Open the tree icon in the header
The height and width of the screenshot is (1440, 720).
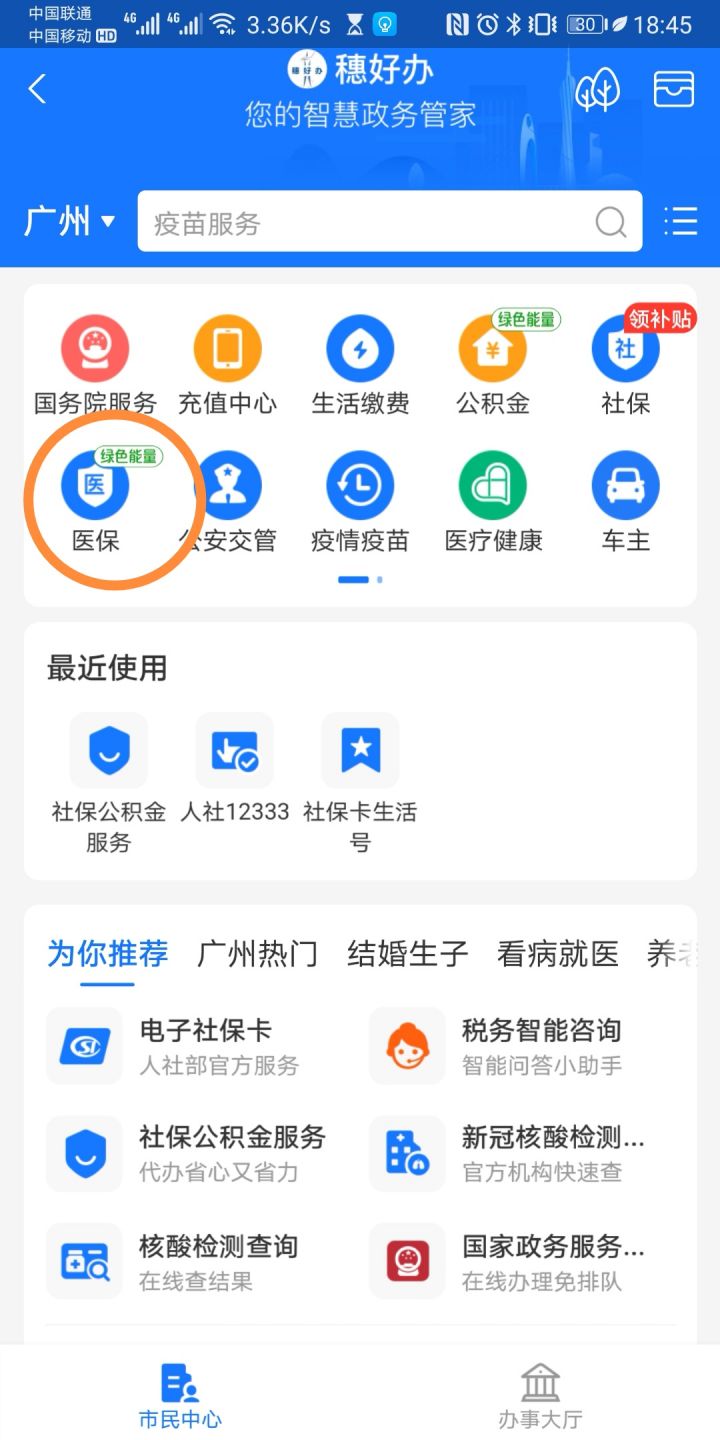[596, 90]
